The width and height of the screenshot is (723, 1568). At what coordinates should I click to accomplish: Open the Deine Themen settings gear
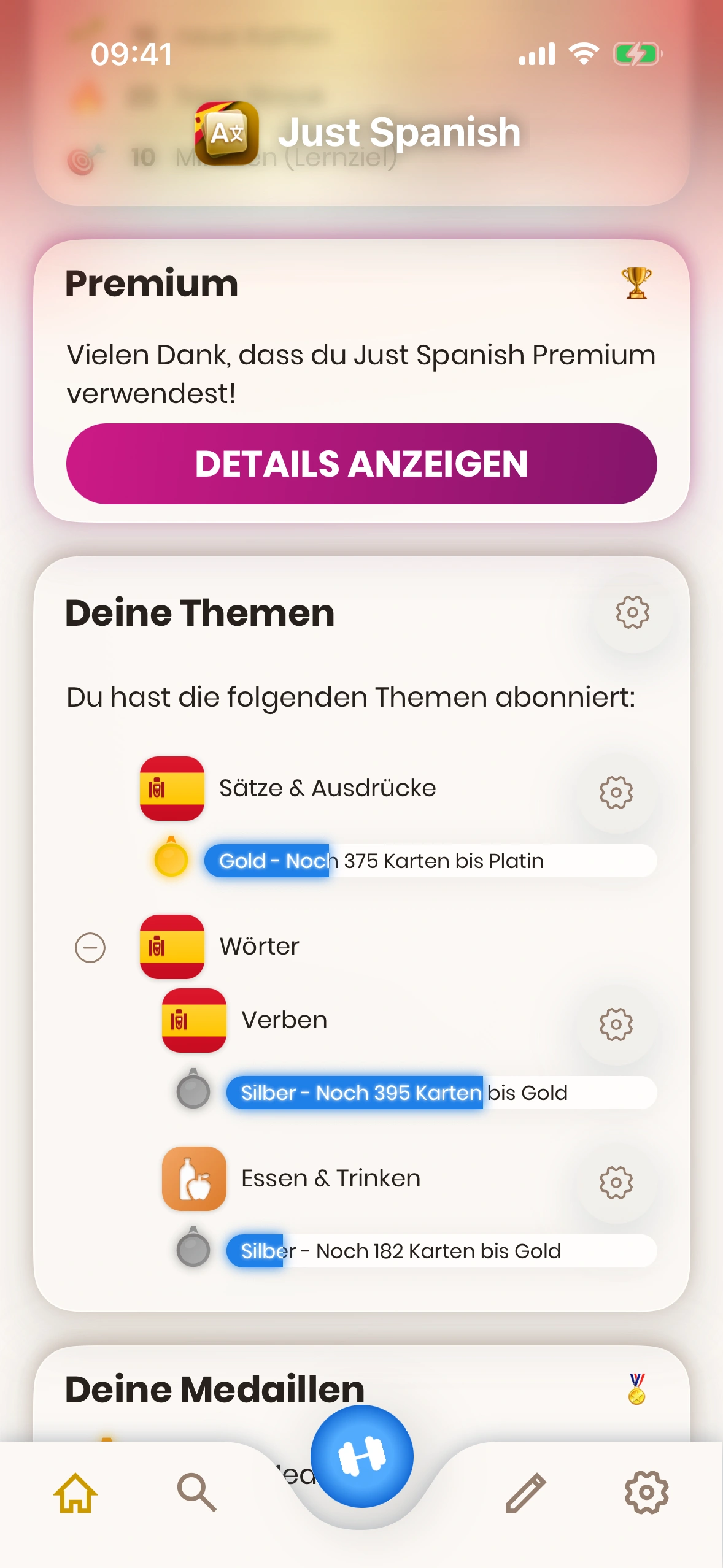[x=632, y=612]
